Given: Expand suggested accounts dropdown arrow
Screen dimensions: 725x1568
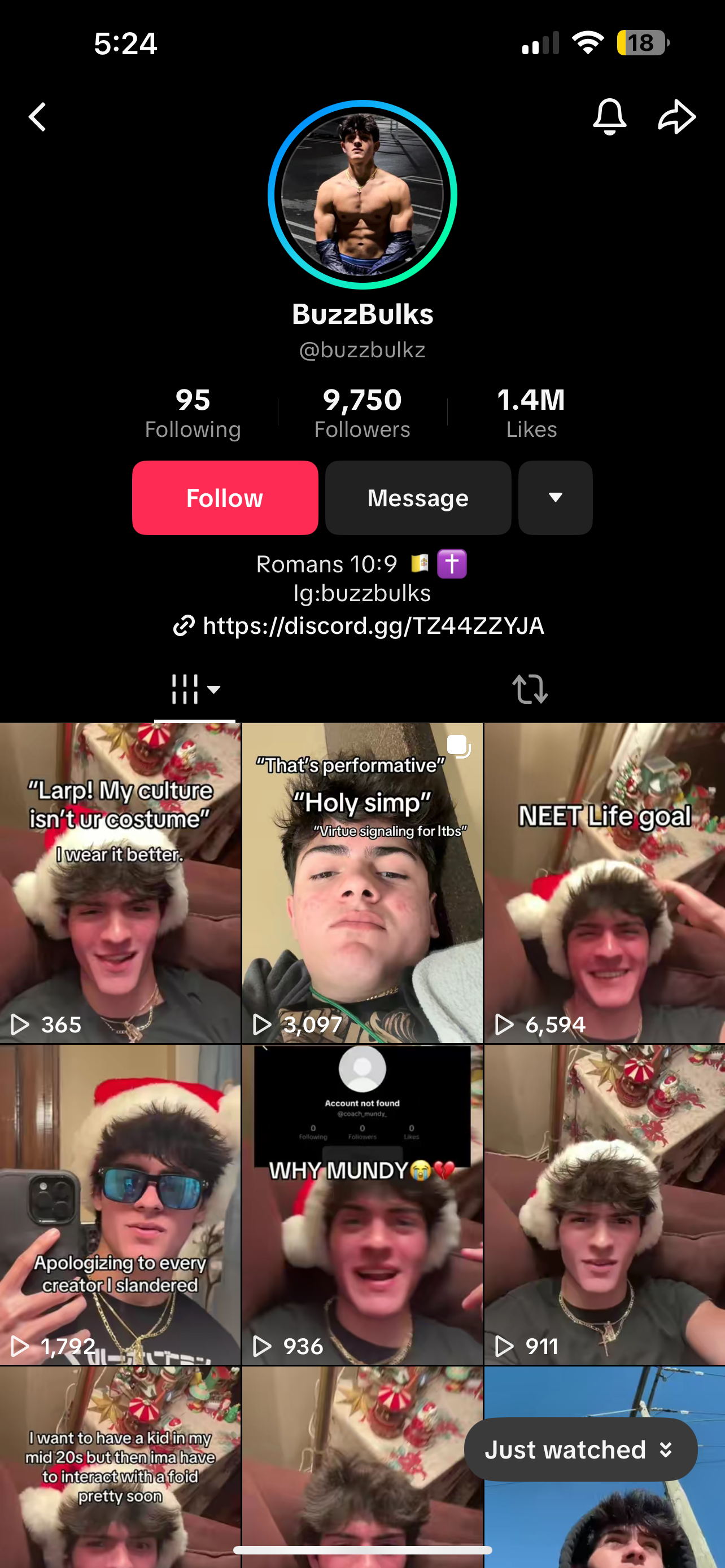Looking at the screenshot, I should [x=554, y=498].
